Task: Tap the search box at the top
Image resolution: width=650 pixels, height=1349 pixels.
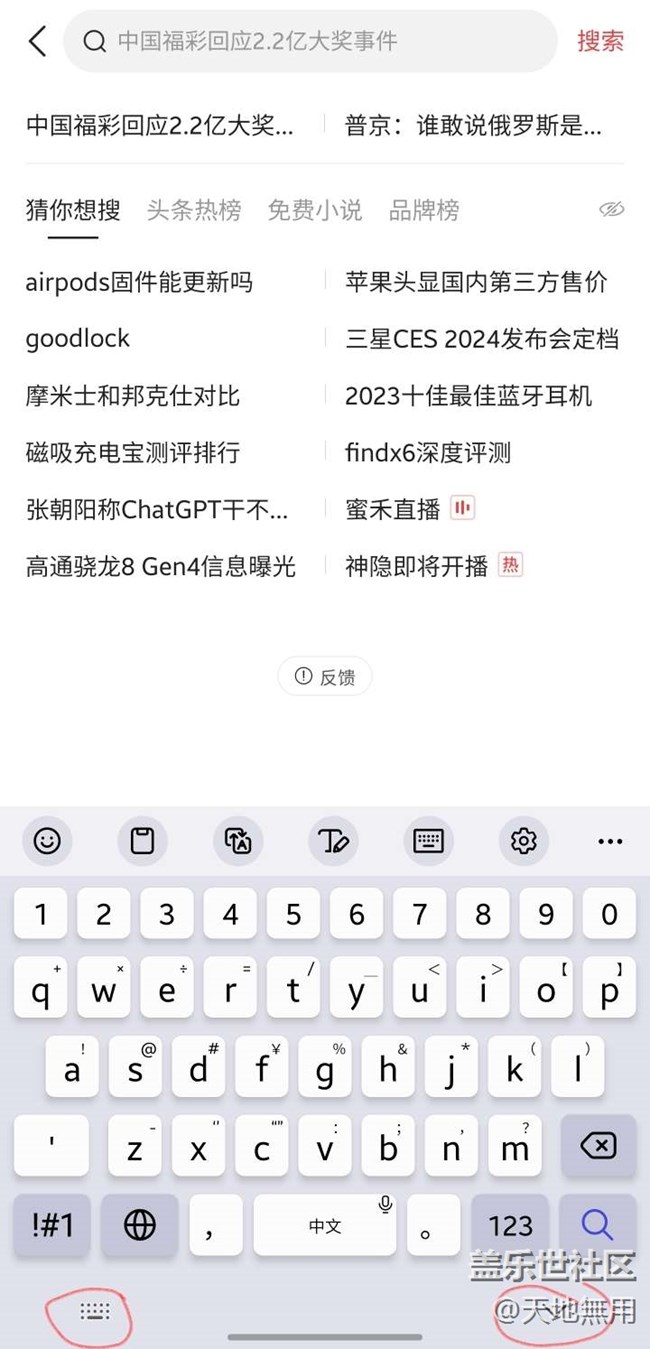Action: tap(310, 42)
